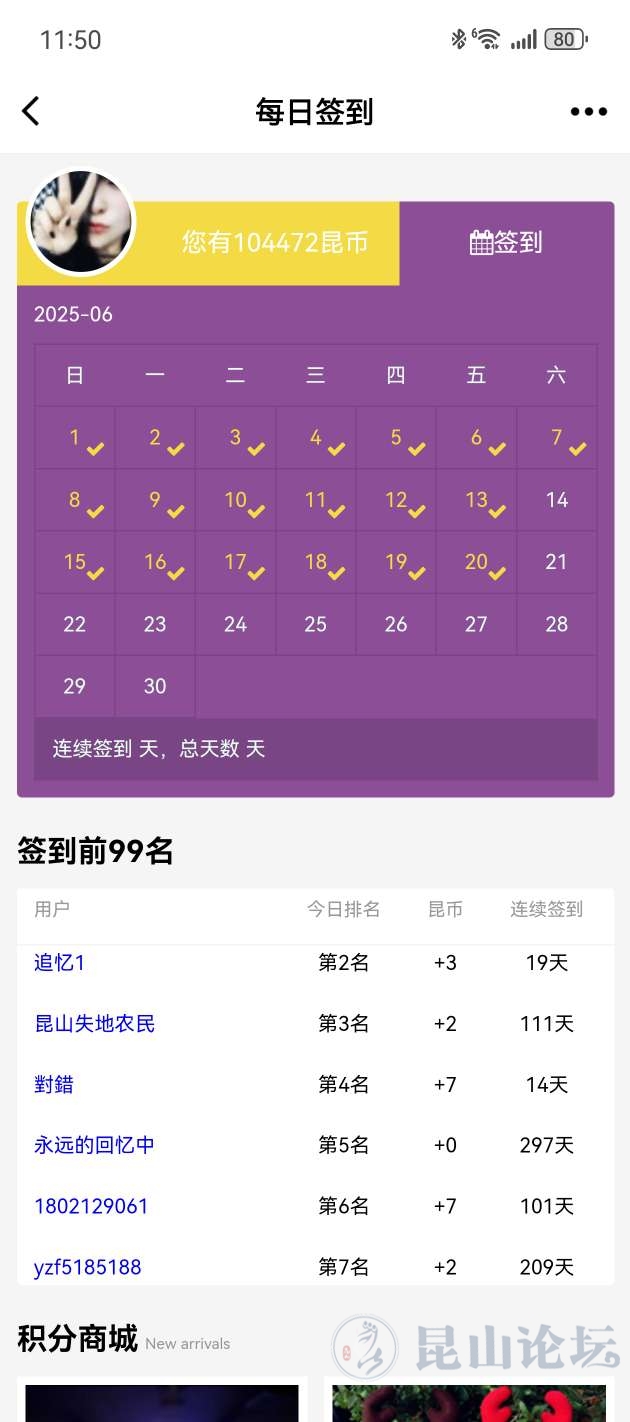This screenshot has width=630, height=1422.
Task: View the profile of 昆山失地农民
Action: (95, 1024)
